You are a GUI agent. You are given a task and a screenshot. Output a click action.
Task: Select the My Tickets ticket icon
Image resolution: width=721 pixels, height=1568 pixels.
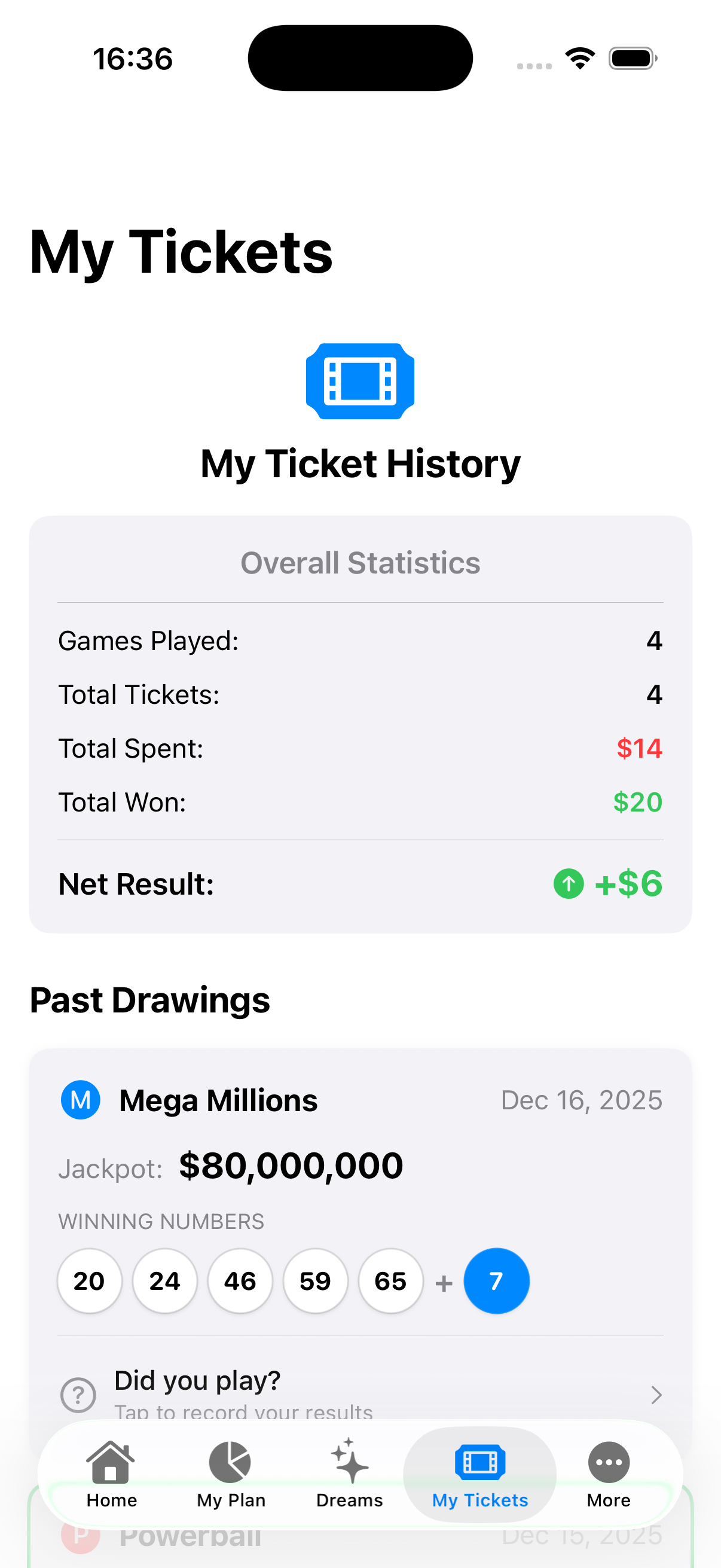(x=480, y=1461)
